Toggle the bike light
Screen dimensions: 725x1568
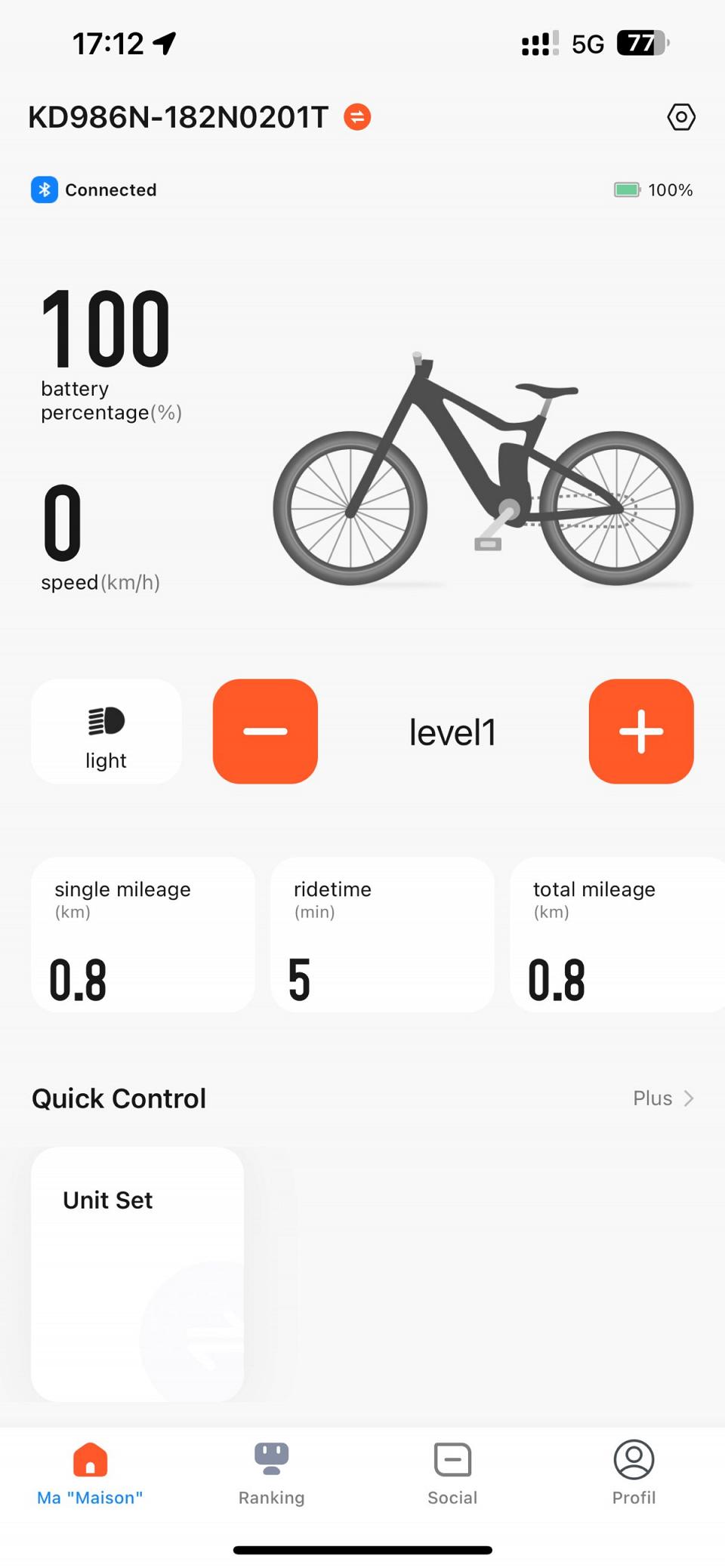(106, 731)
